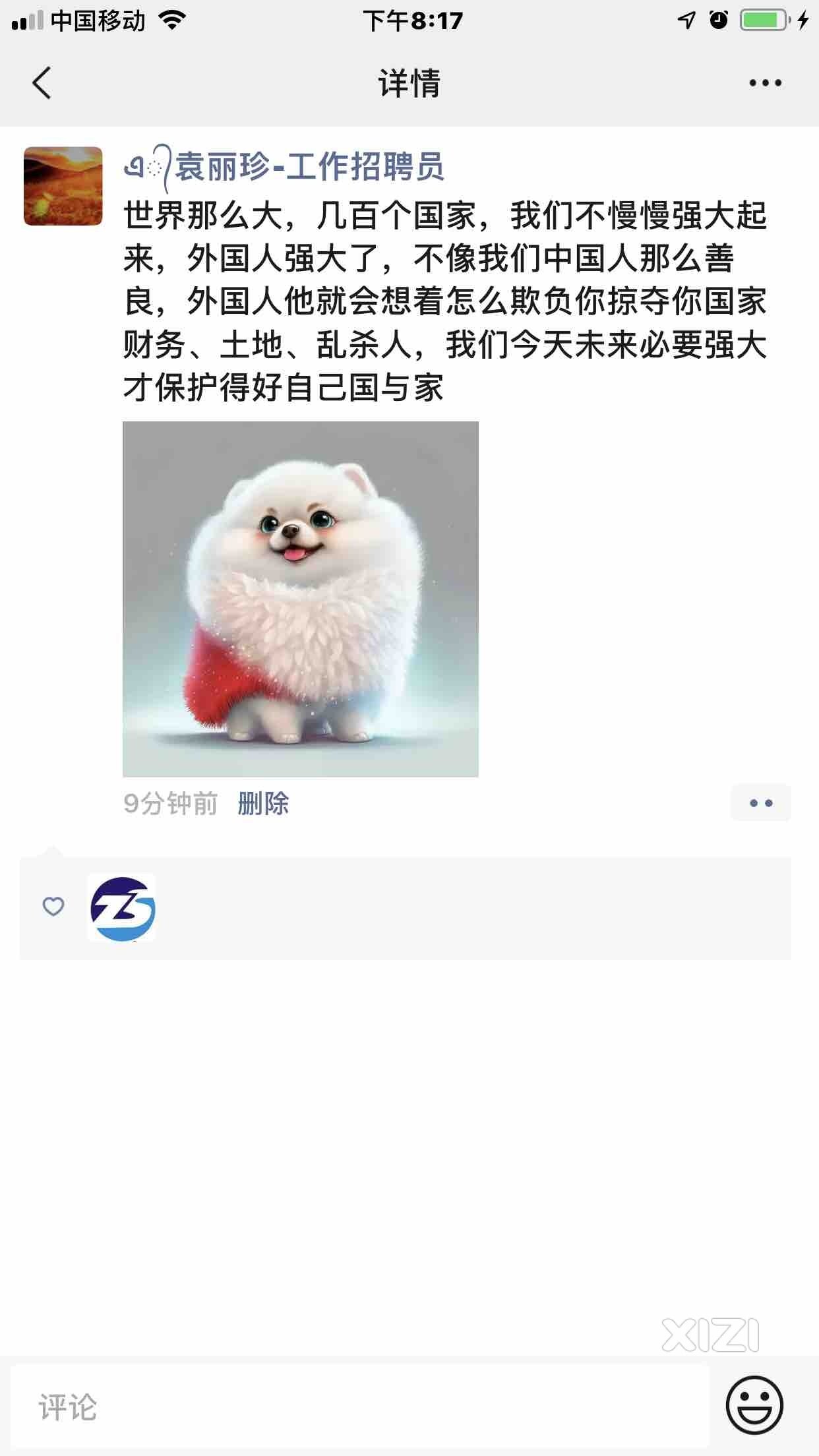Delete this post via 删除
This screenshot has height=1456, width=819.
pyautogui.click(x=263, y=803)
